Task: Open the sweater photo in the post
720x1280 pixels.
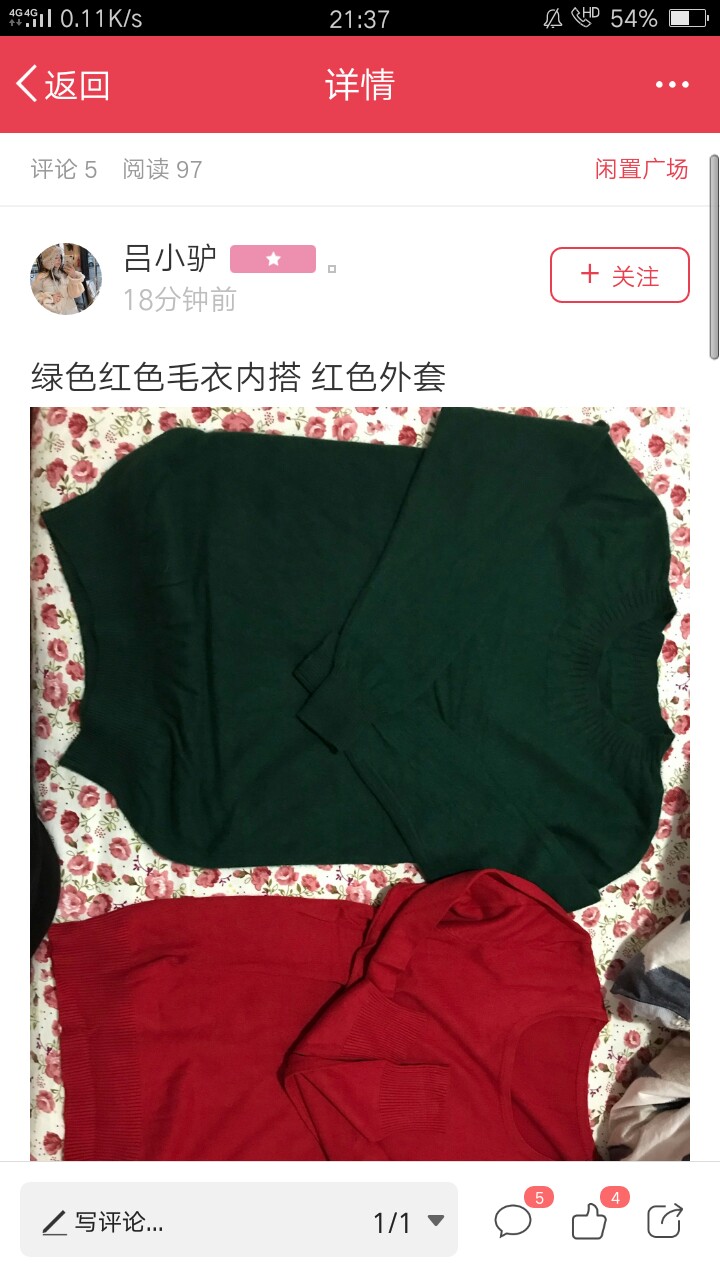Action: pos(360,783)
